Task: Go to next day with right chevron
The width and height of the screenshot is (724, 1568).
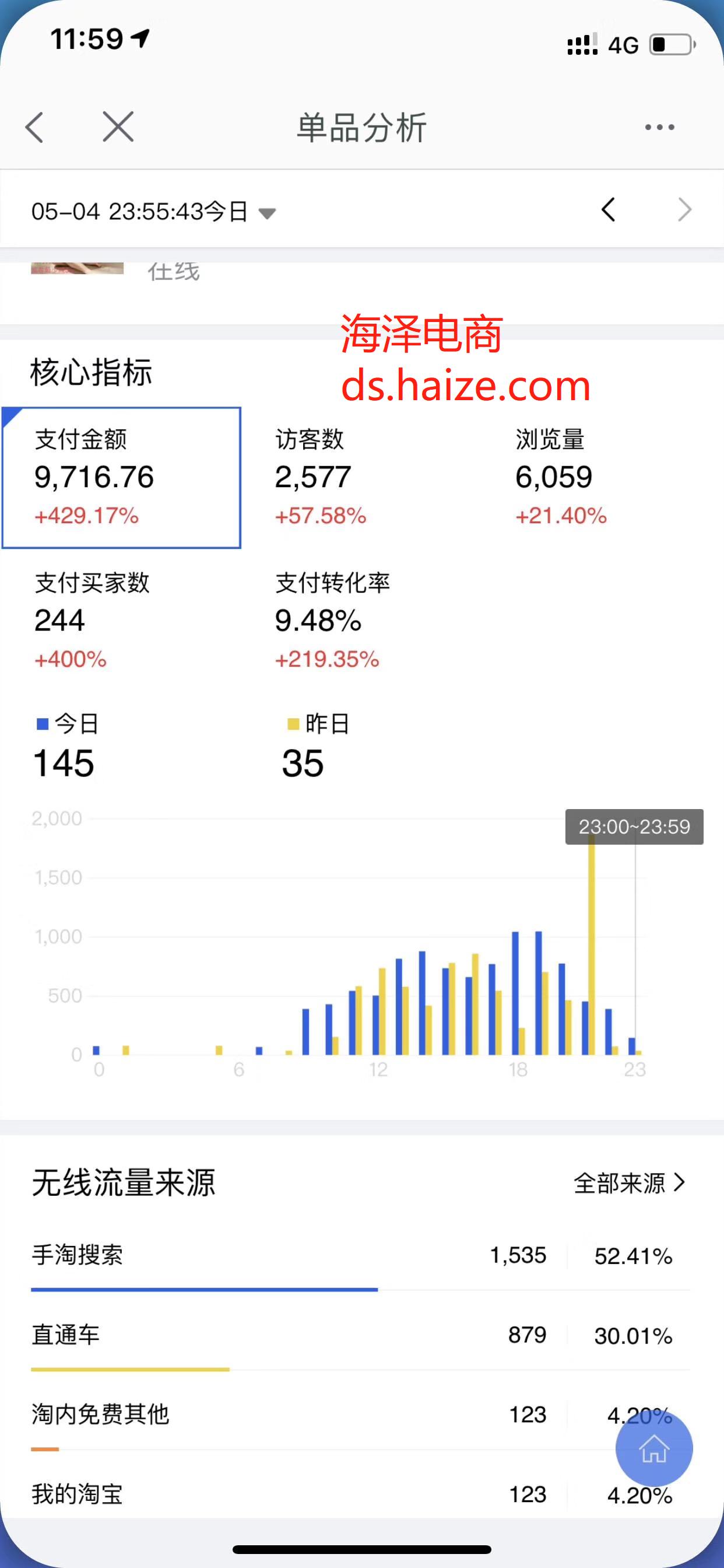Action: [684, 209]
